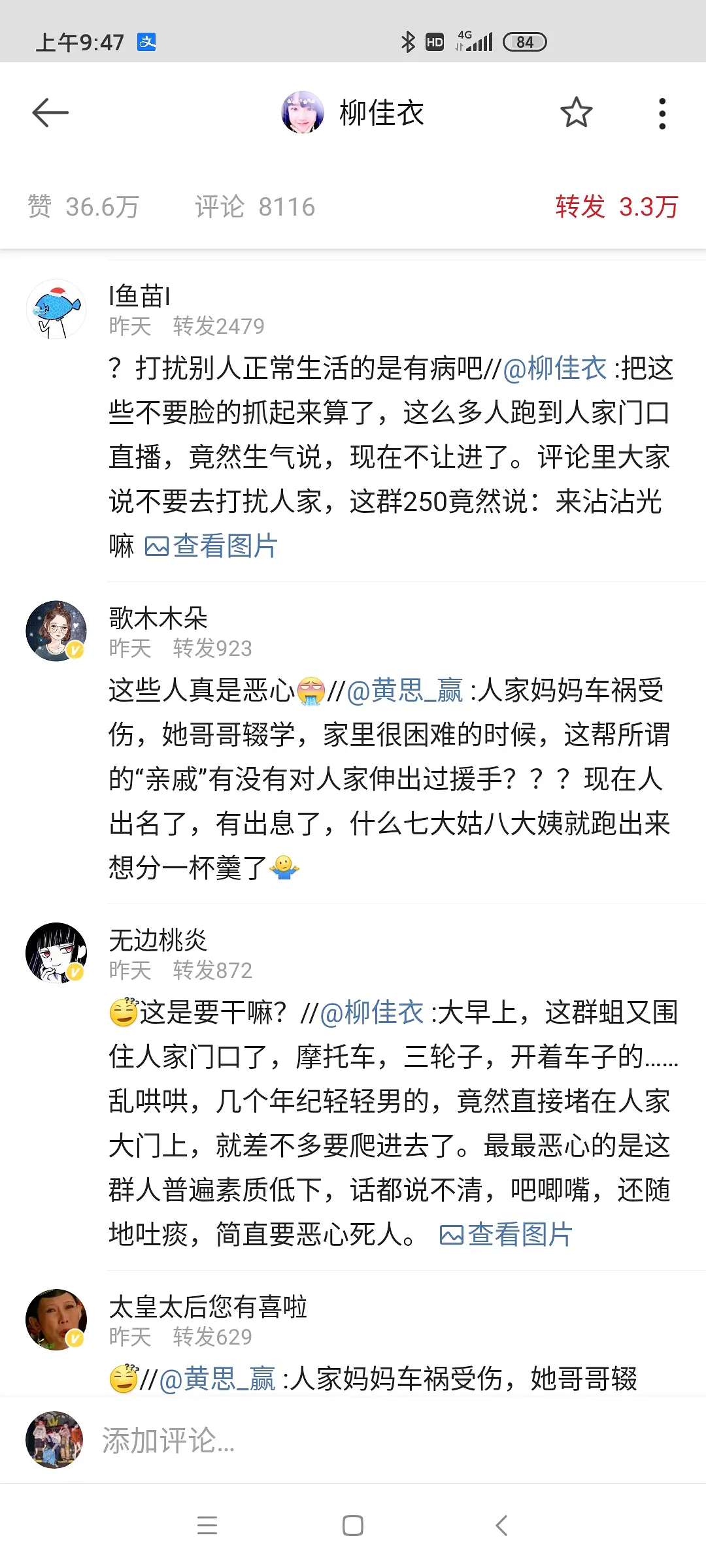
Task: Tap @柳佳衣 mention in I鱼苗I's repost
Action: click(x=554, y=368)
